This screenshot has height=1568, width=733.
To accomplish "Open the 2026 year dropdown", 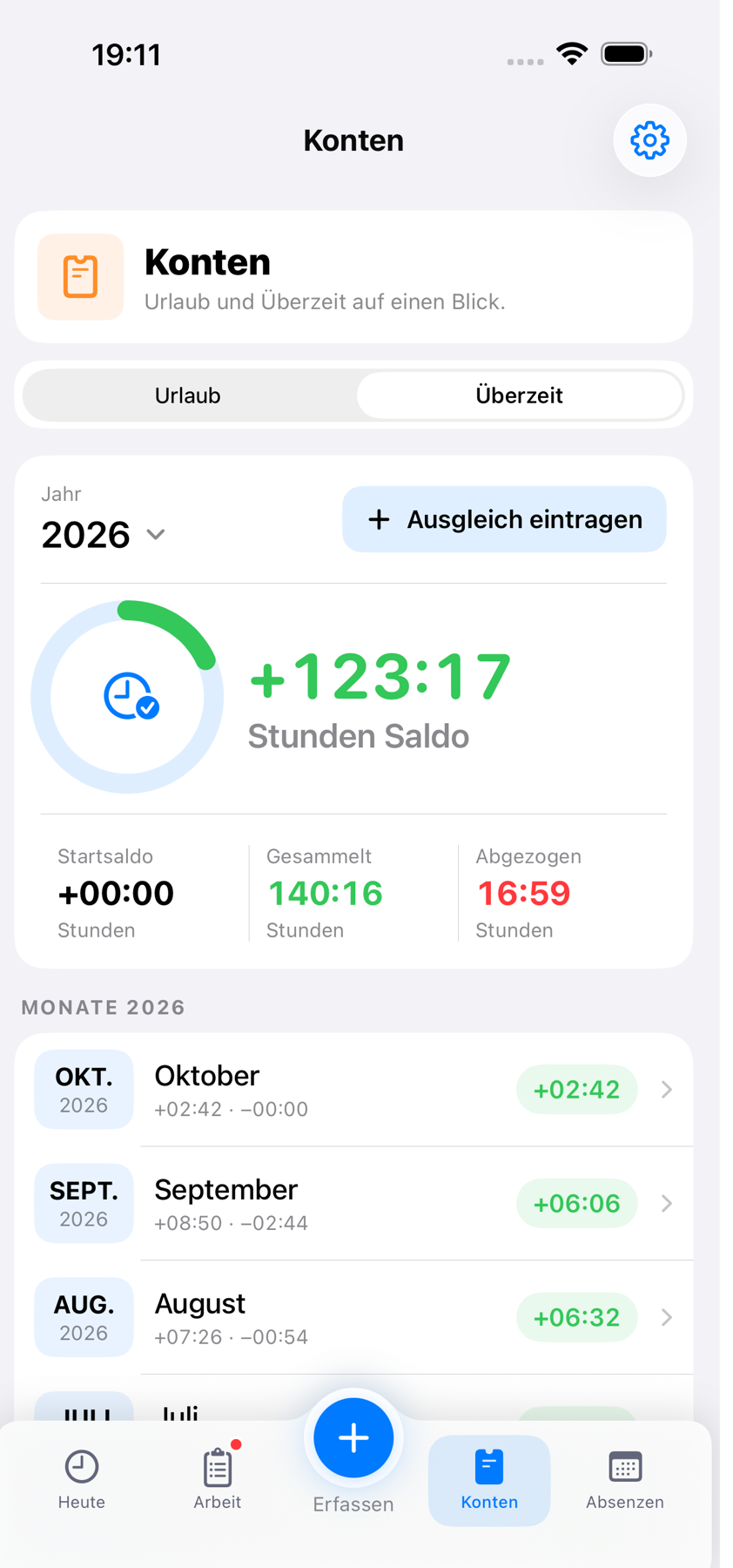I will [x=104, y=534].
